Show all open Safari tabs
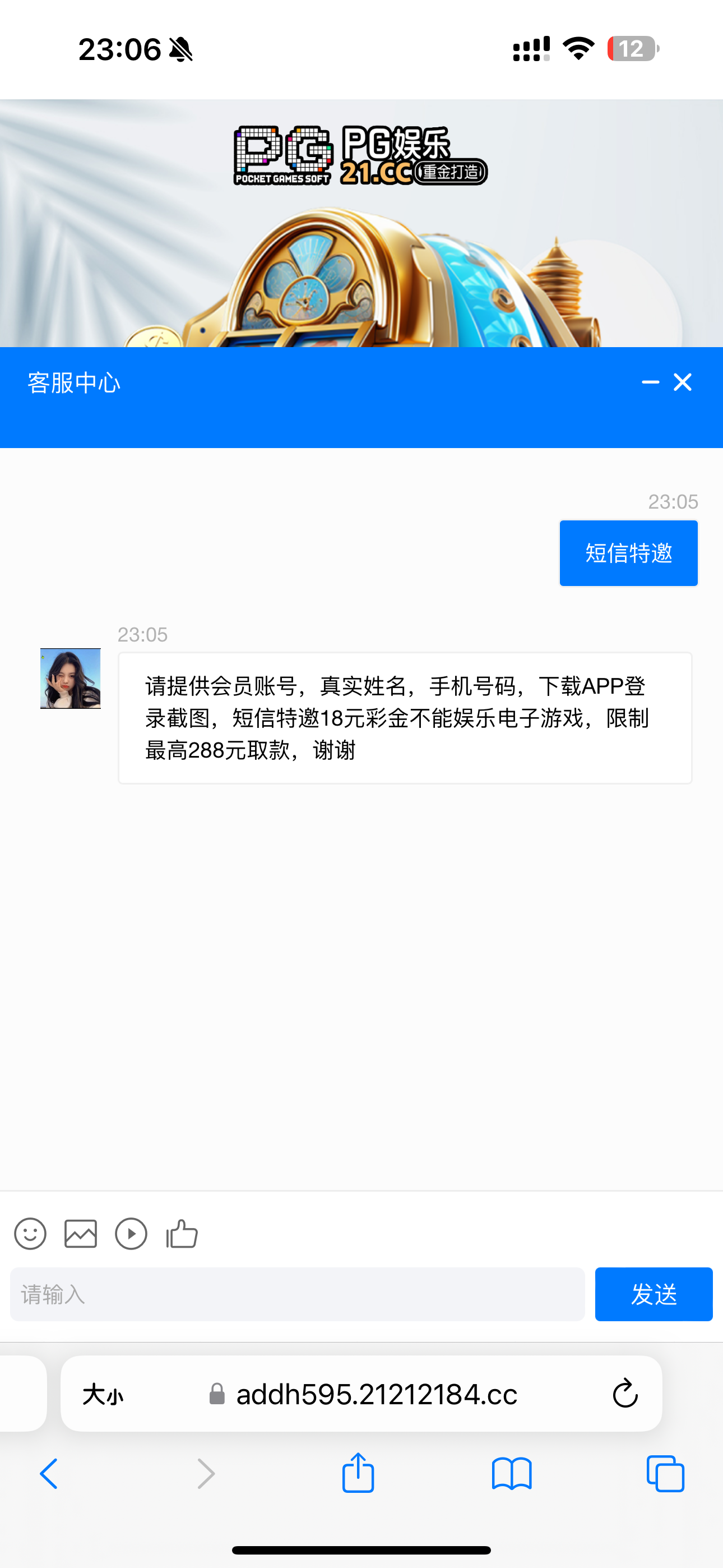Viewport: 723px width, 1568px height. point(665,1474)
